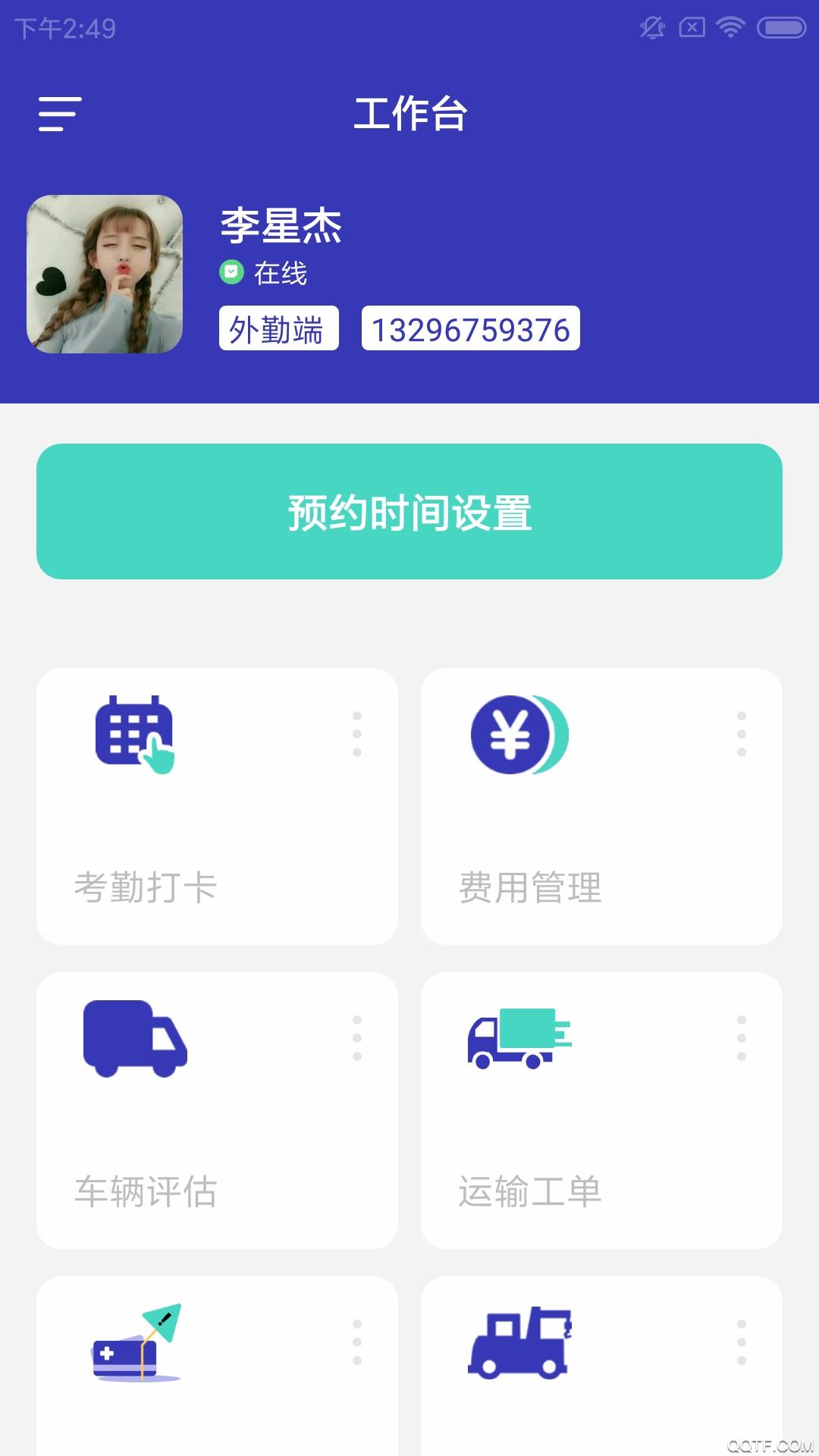Show more options on 车辆评估 card
This screenshot has height=1456, width=819.
pos(357,1038)
